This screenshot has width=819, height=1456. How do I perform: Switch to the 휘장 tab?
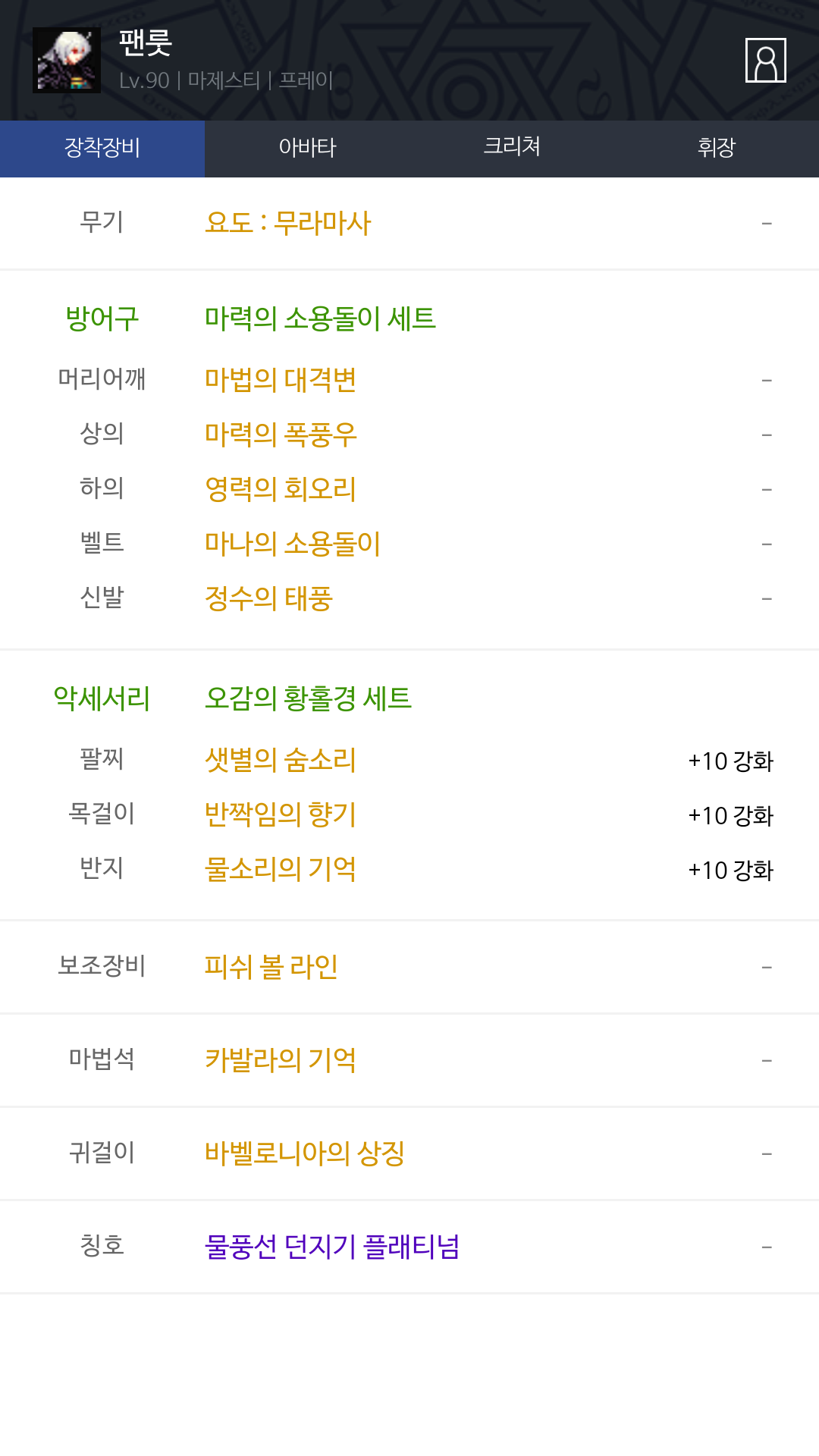(x=717, y=148)
